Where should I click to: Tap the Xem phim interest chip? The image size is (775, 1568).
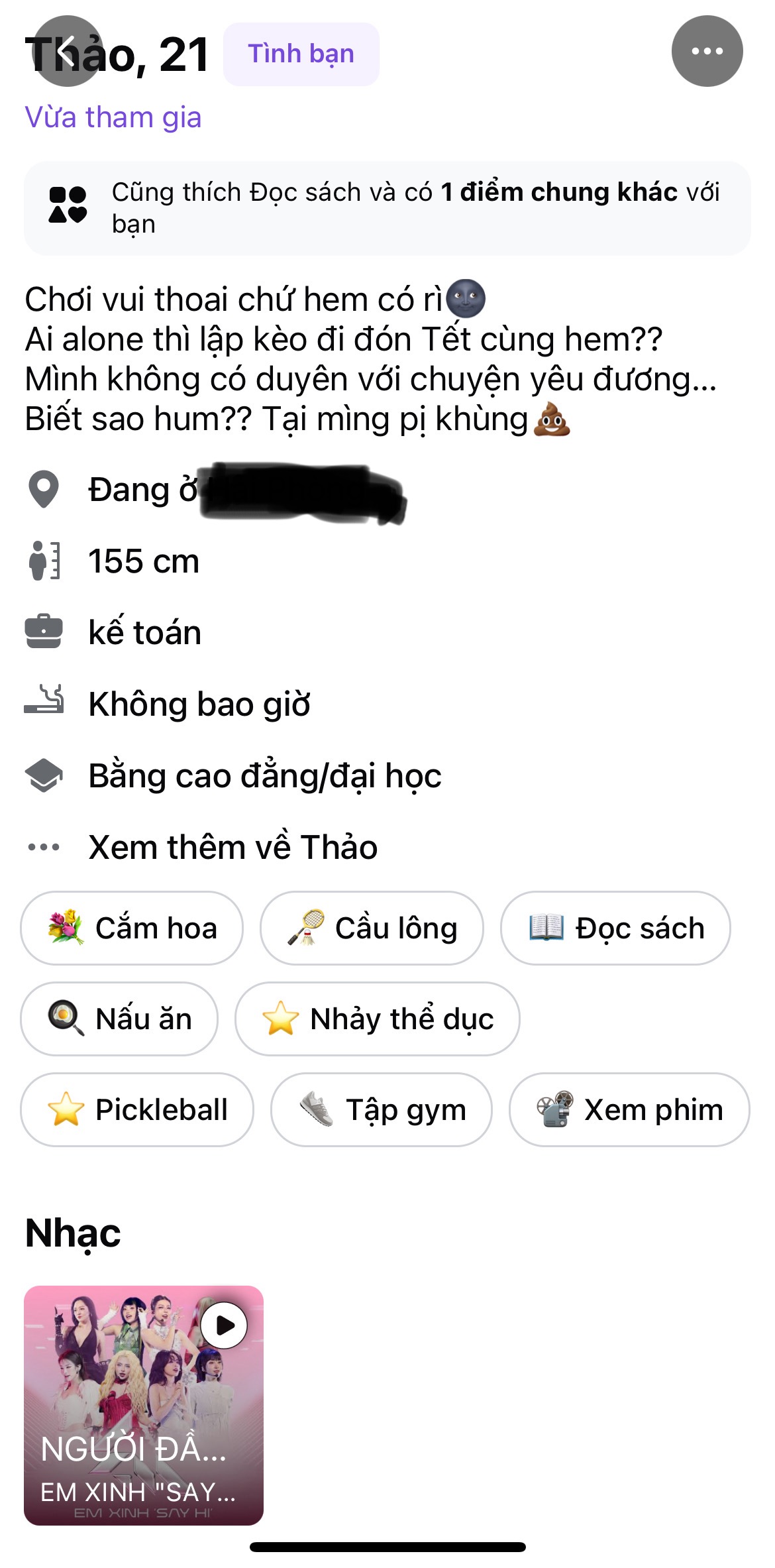coord(629,1109)
